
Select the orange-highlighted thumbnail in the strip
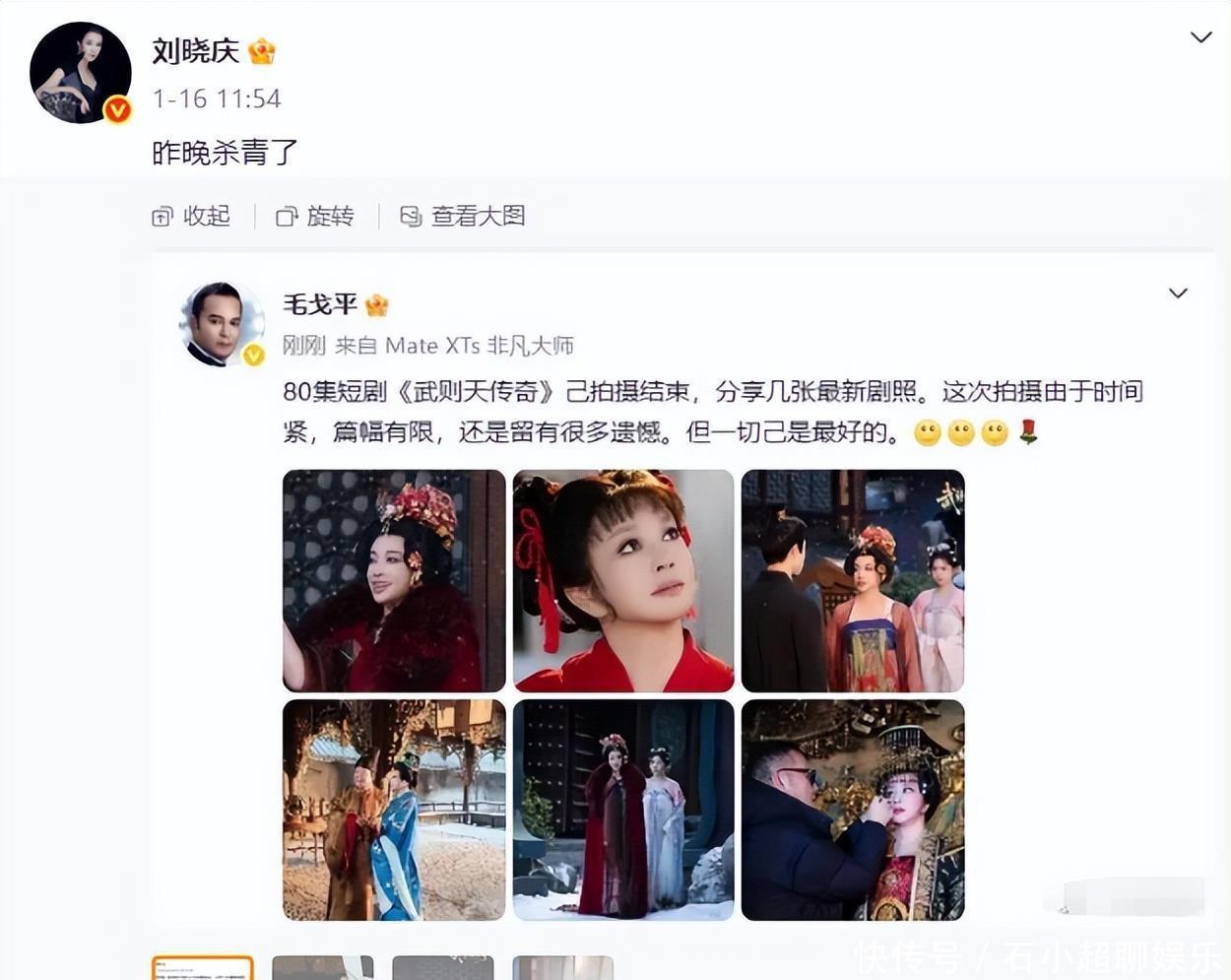(203, 966)
